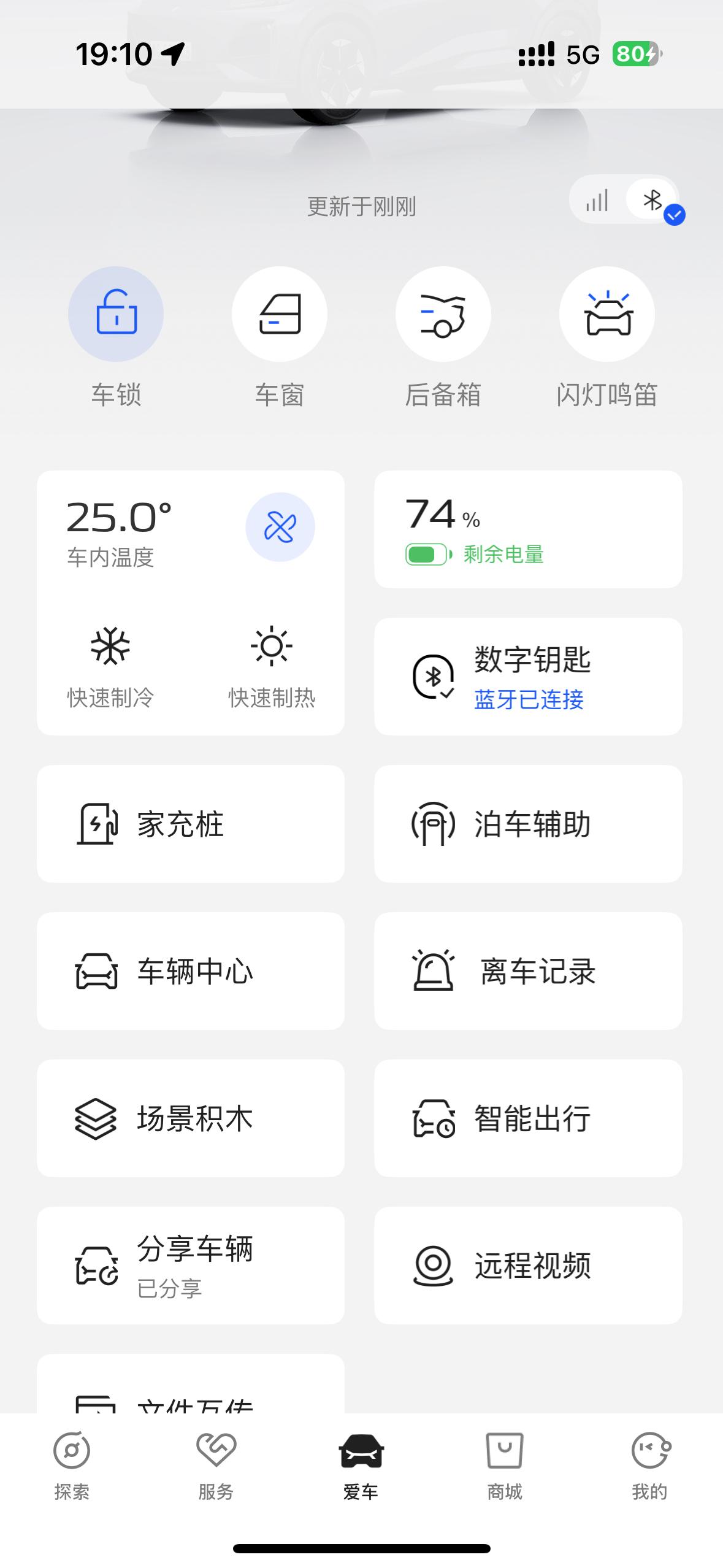Trigger 闪灯鸣笛 flash and honk
Image resolution: width=723 pixels, height=1568 pixels.
click(x=607, y=314)
